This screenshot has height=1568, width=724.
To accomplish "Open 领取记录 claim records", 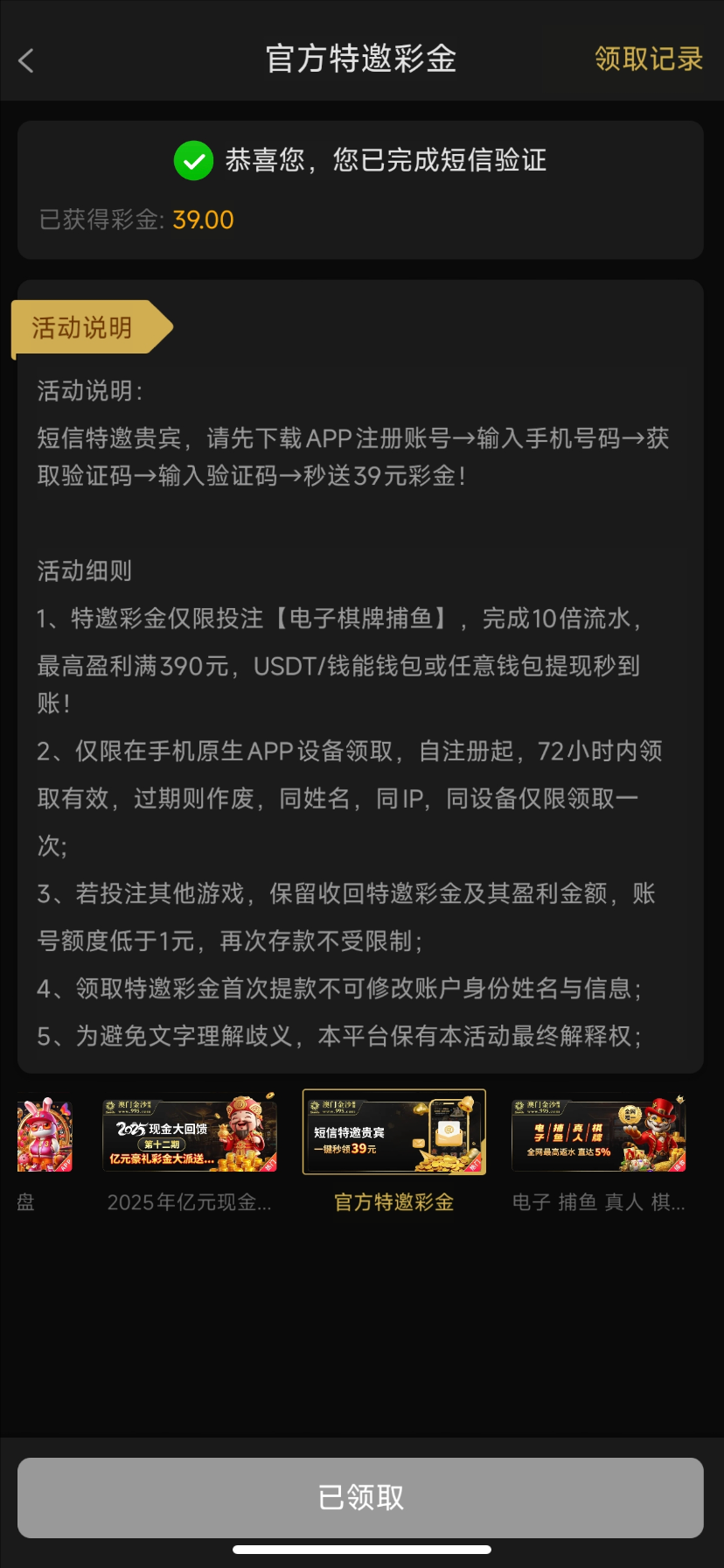I will tap(648, 59).
